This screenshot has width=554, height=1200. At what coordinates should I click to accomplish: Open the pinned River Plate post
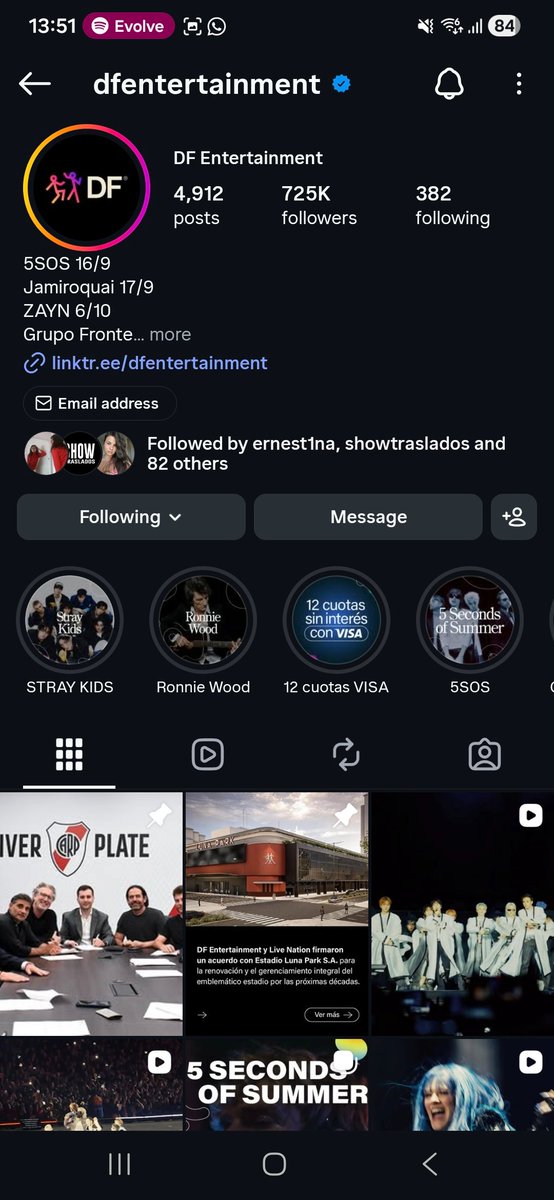coord(91,914)
